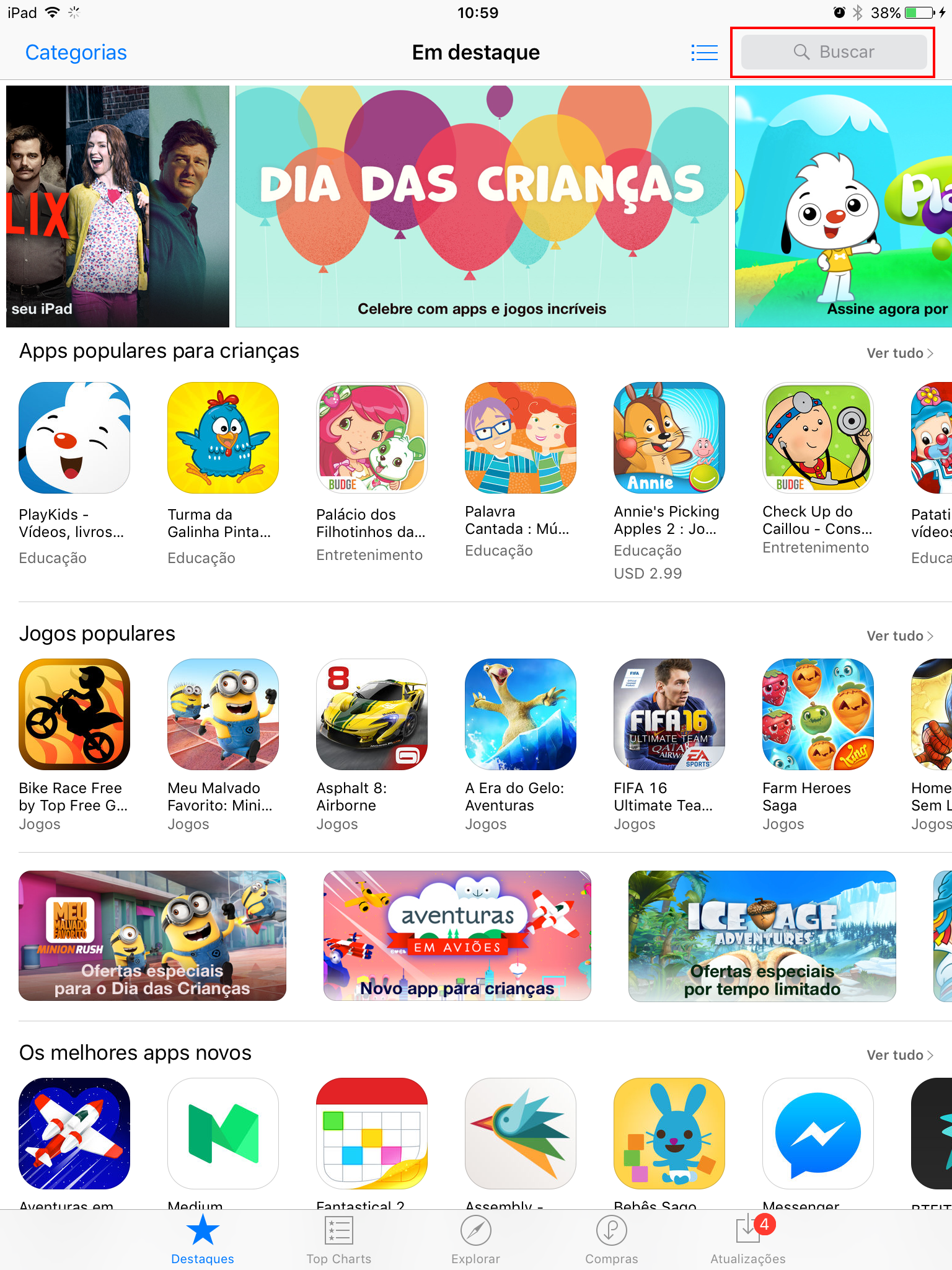The width and height of the screenshot is (952, 1270).
Task: Open Turma da Galinha Pintadinha app
Action: tap(223, 438)
